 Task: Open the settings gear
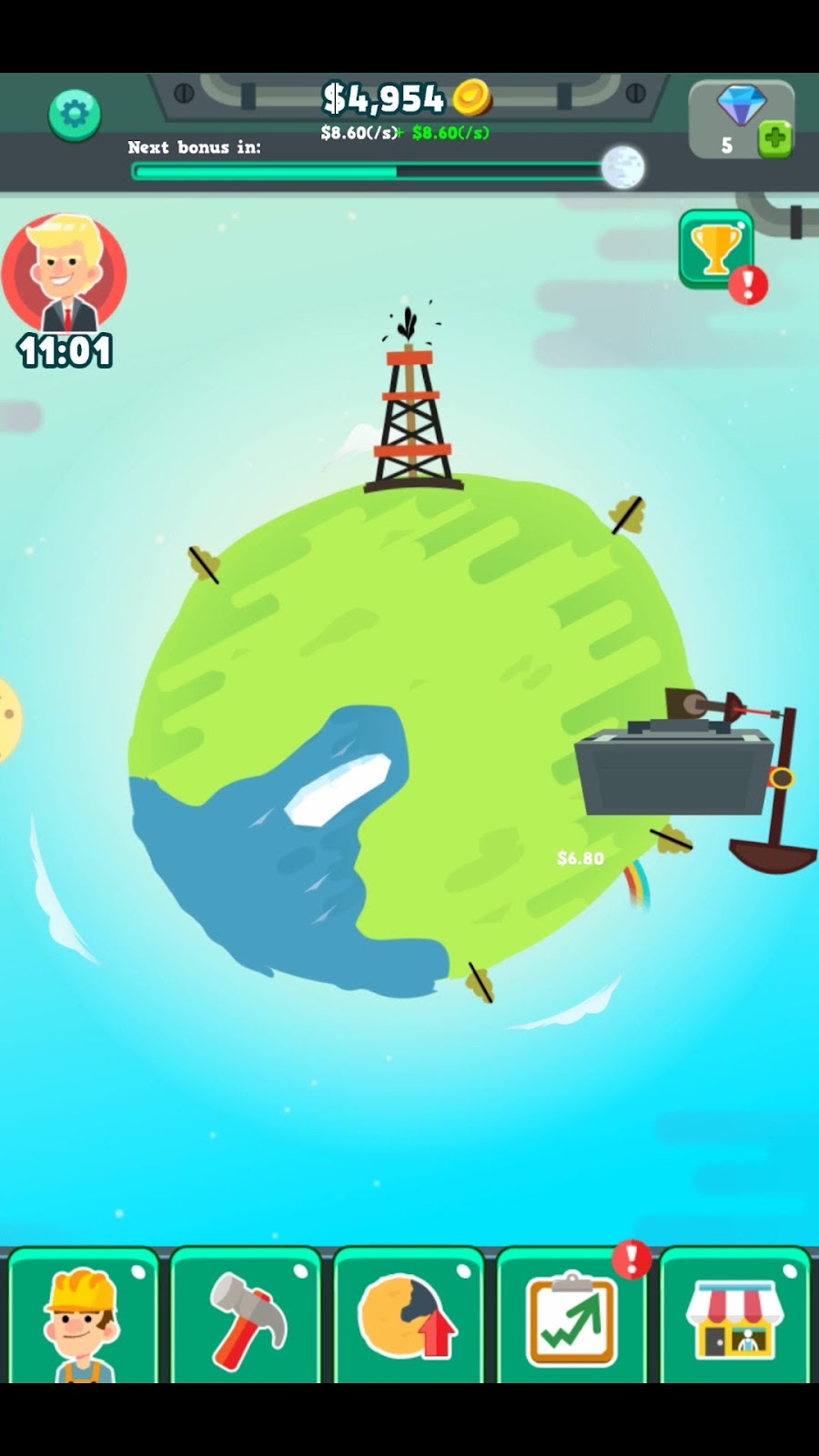[x=75, y=115]
